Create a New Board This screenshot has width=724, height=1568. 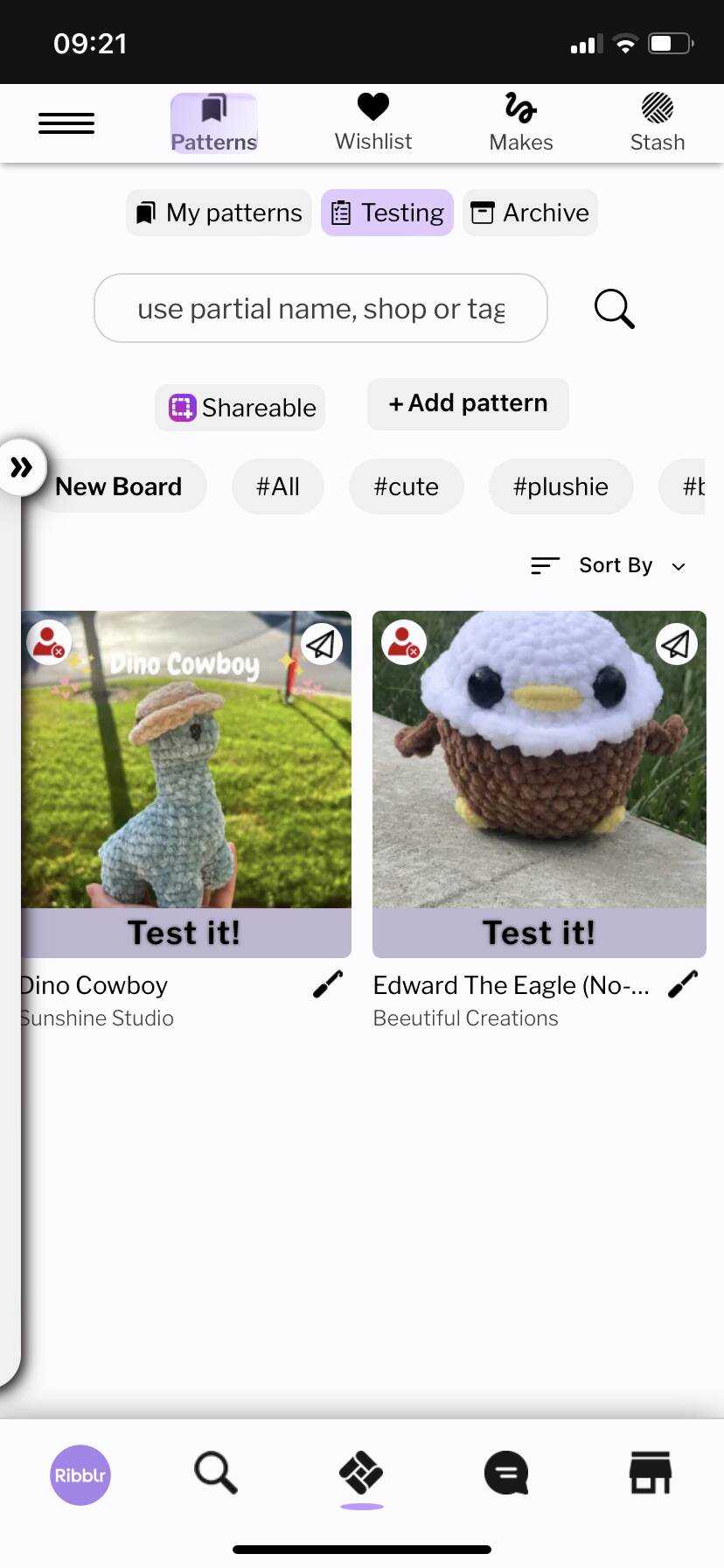119,486
